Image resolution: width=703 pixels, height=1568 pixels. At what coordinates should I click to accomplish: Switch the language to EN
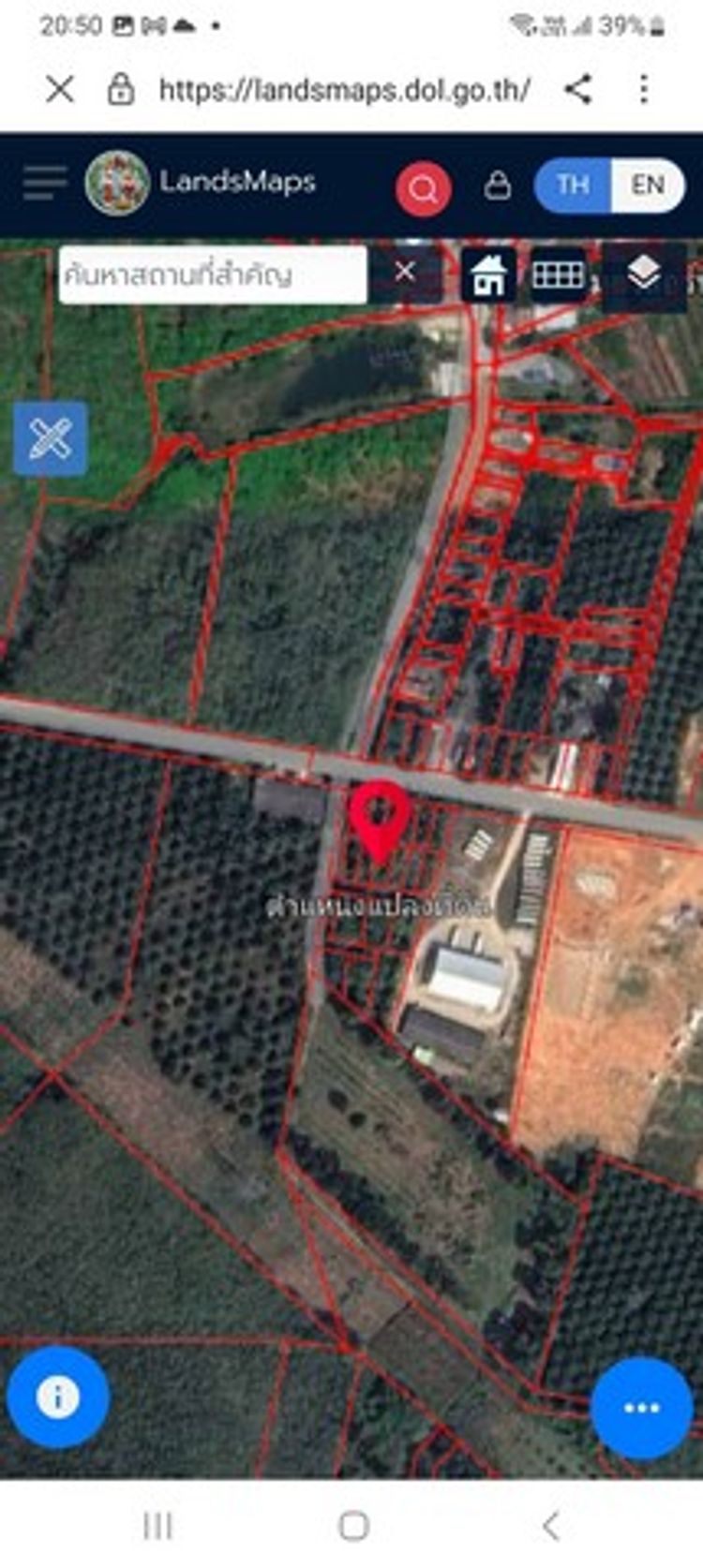point(648,185)
